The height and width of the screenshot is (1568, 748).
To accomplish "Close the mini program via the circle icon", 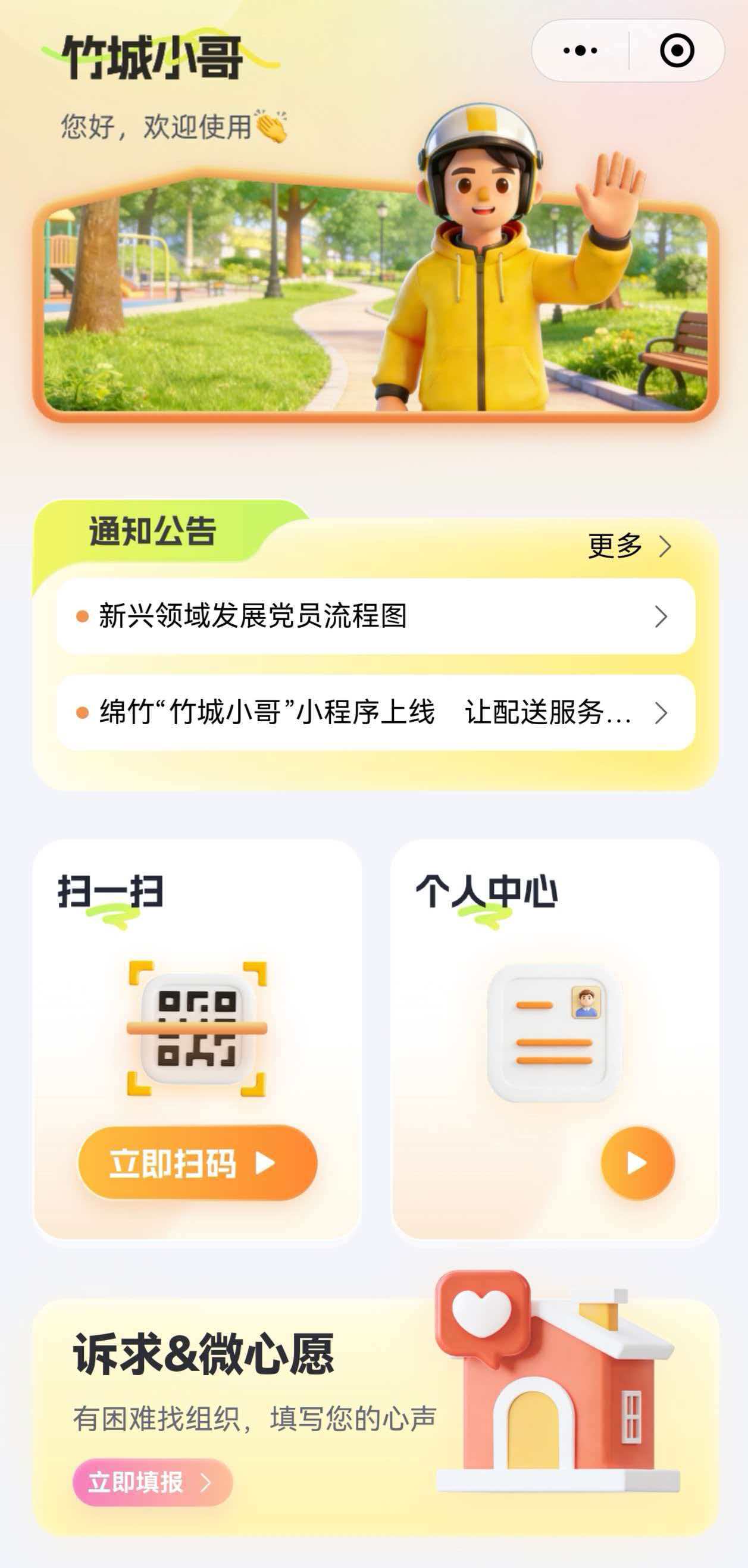I will [677, 51].
